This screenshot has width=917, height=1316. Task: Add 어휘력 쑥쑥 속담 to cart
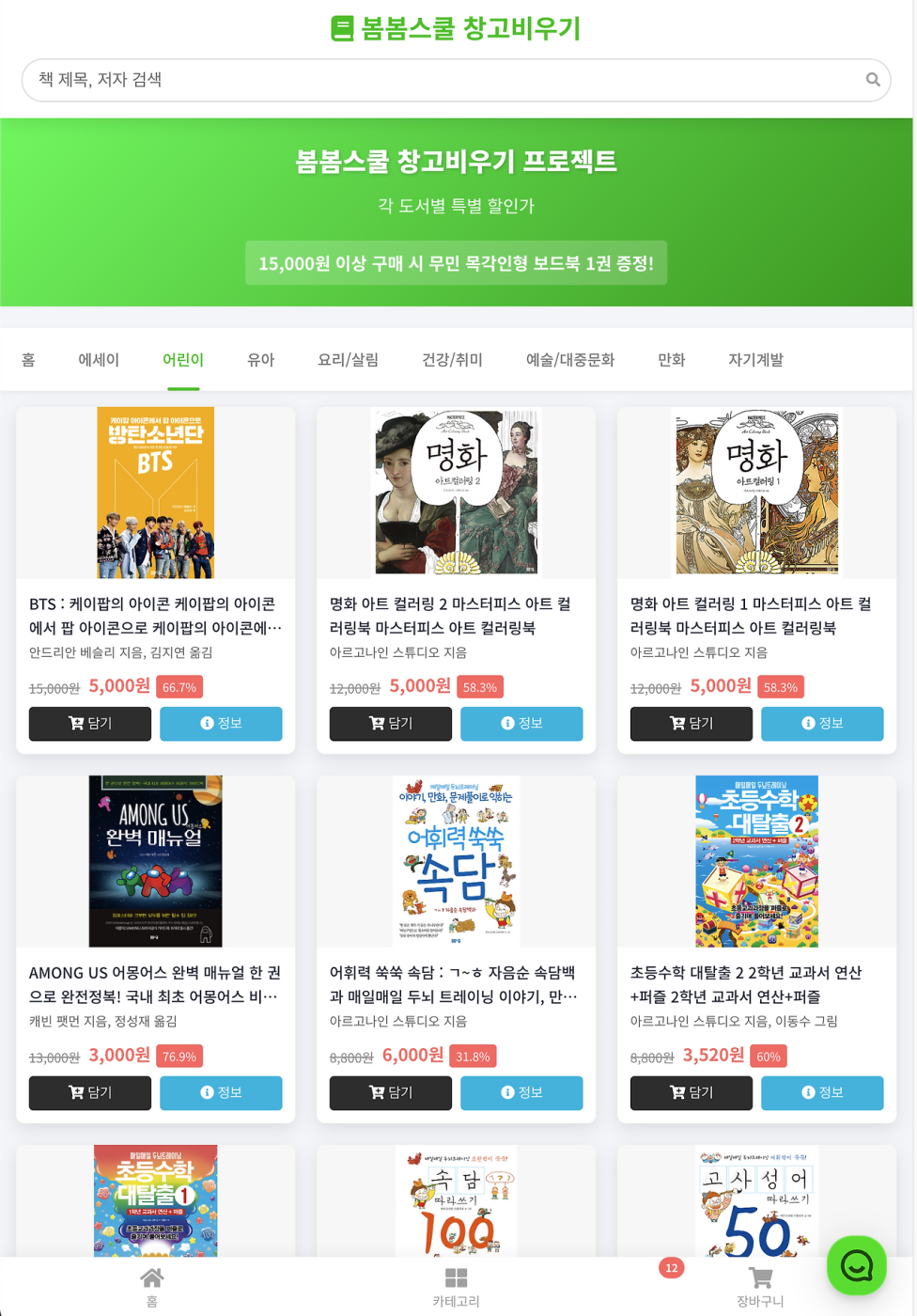click(x=390, y=1093)
